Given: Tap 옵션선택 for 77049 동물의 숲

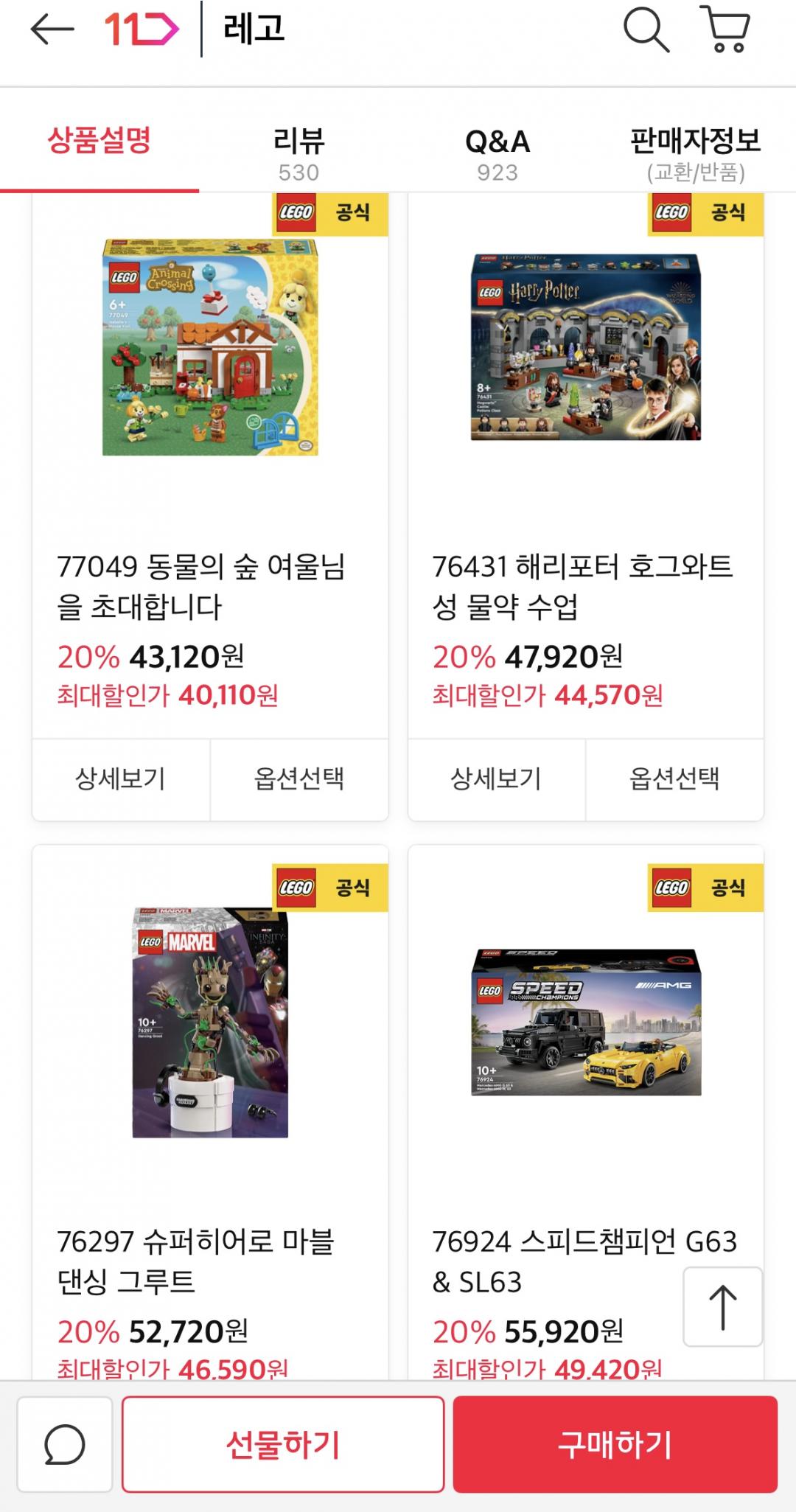Looking at the screenshot, I should (299, 779).
